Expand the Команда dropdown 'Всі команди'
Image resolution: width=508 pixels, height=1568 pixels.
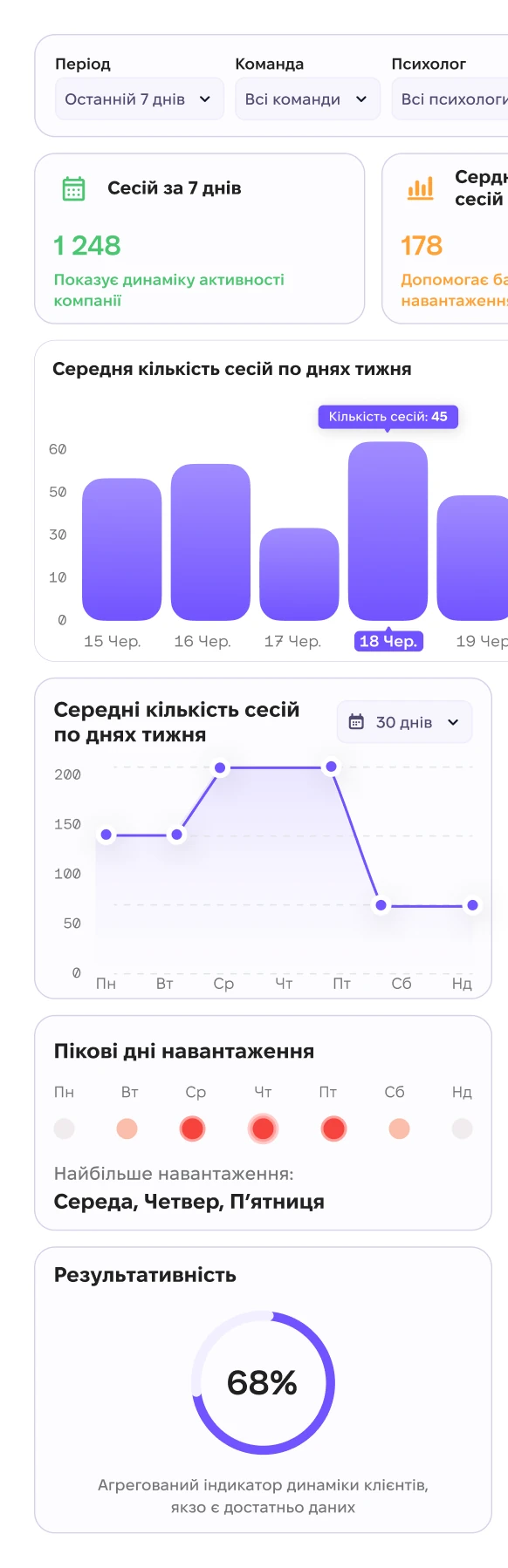pyautogui.click(x=307, y=99)
